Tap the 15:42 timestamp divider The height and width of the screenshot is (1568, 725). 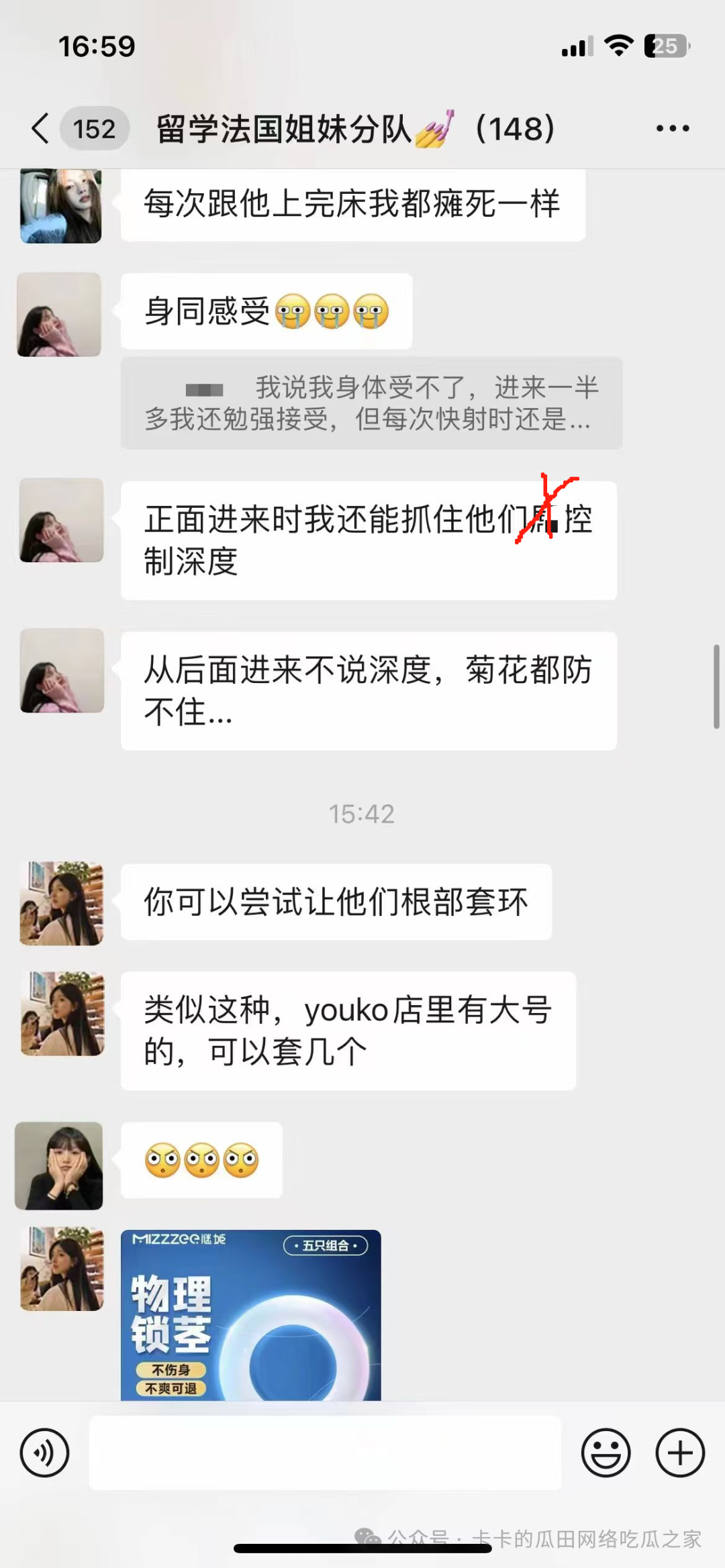tap(362, 814)
